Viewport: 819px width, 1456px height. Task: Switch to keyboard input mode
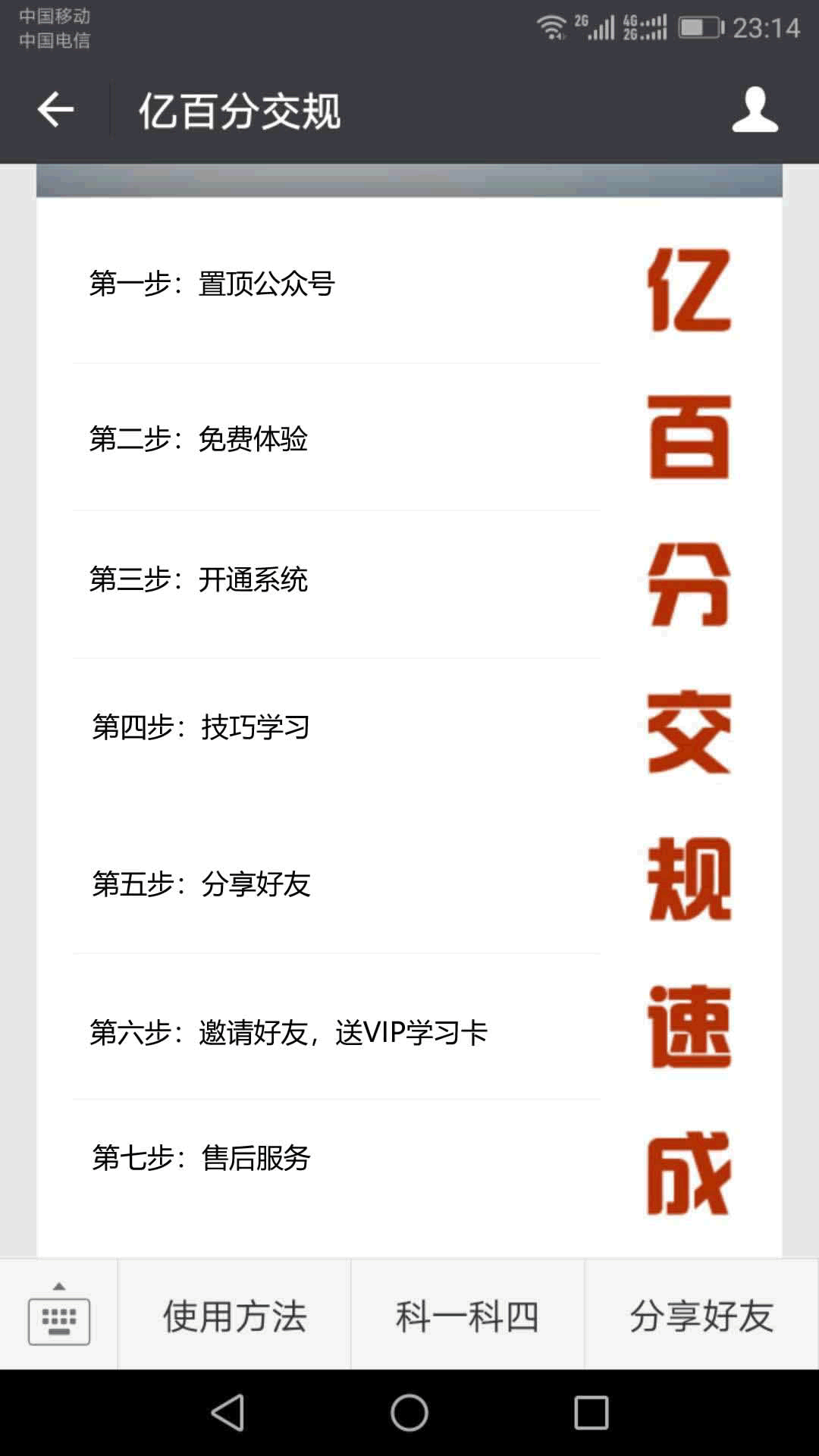(59, 1314)
